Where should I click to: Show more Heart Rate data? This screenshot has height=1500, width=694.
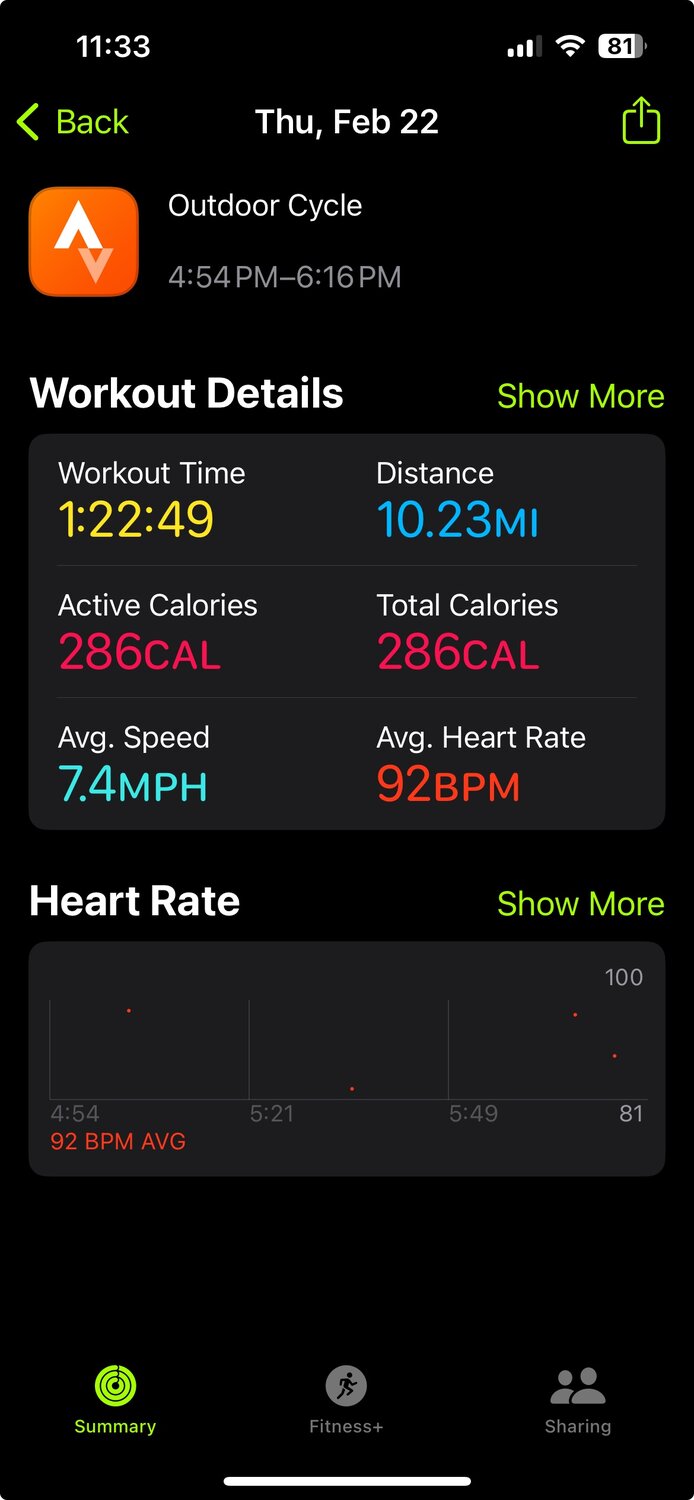(580, 904)
